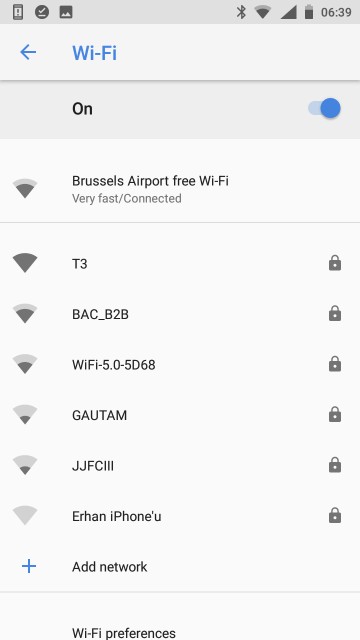This screenshot has height=640, width=360.
Task: Add network manually
Action: (180, 567)
